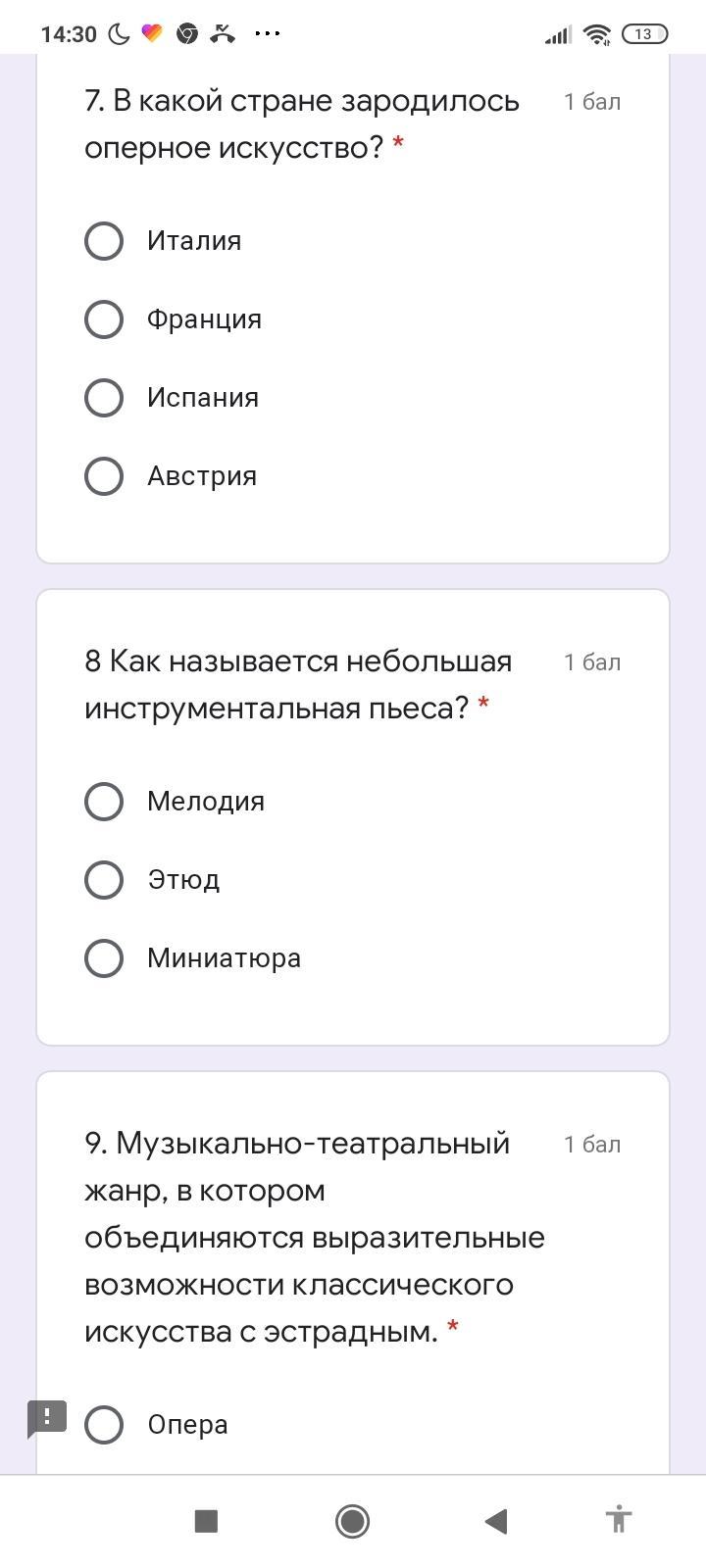Choose the Франция answer option
Image resolution: width=706 pixels, height=1568 pixels.
104,319
